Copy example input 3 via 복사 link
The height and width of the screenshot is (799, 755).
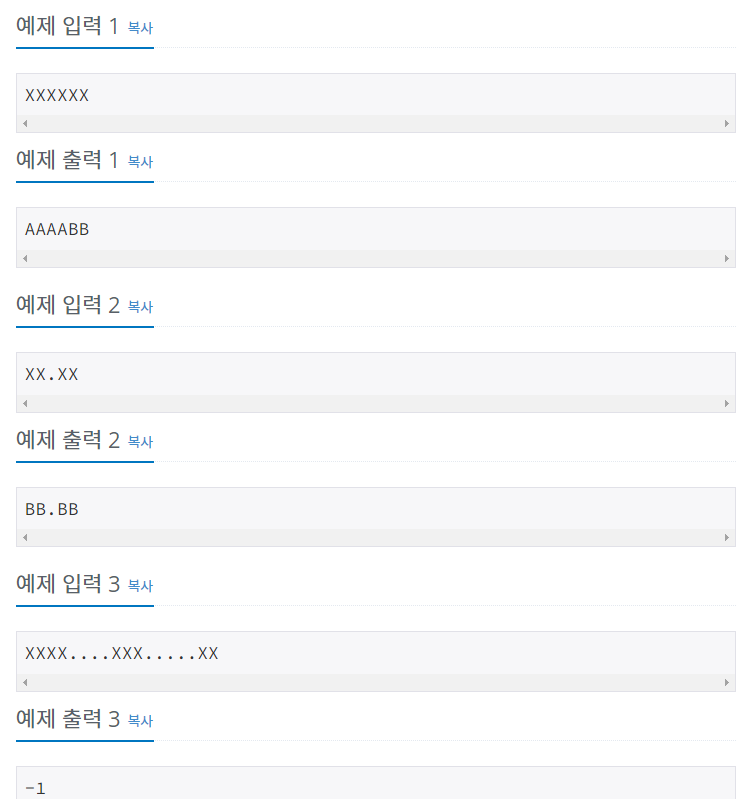140,586
